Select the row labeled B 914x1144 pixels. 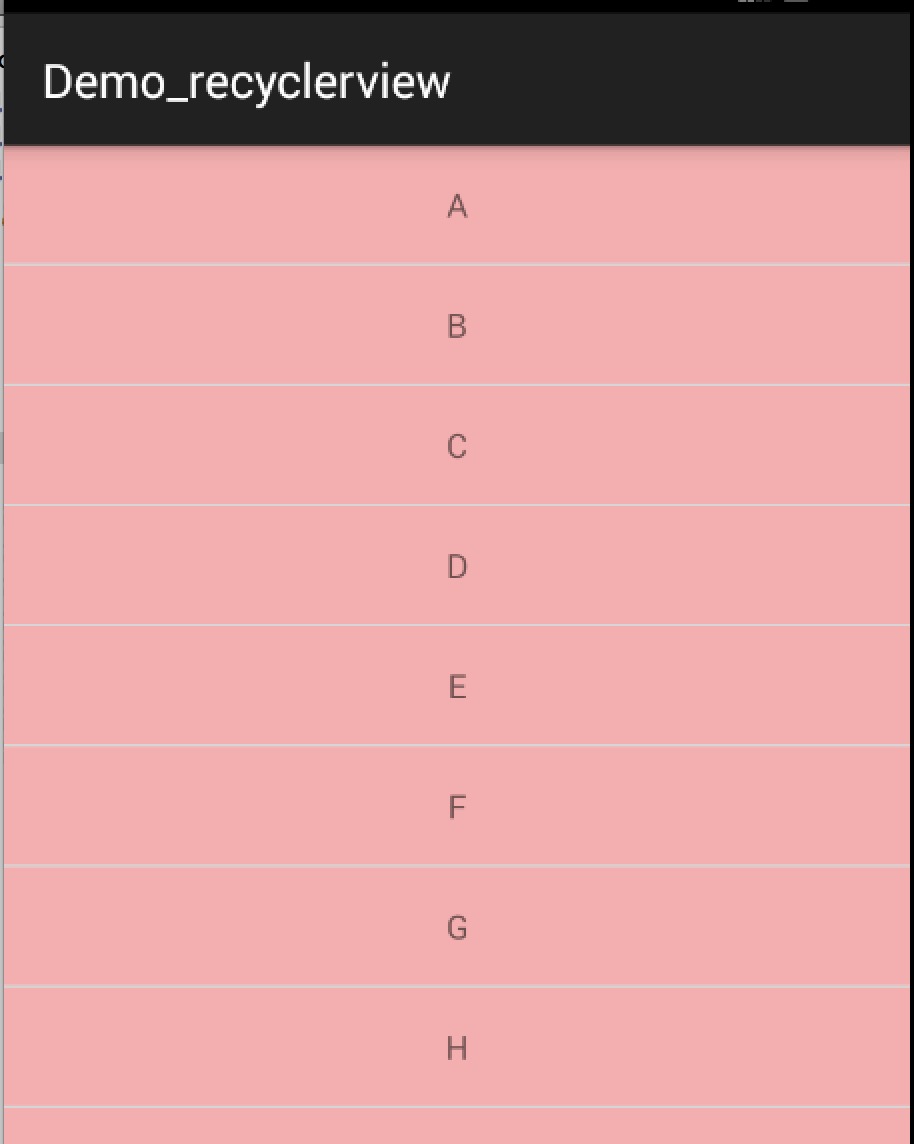(457, 326)
